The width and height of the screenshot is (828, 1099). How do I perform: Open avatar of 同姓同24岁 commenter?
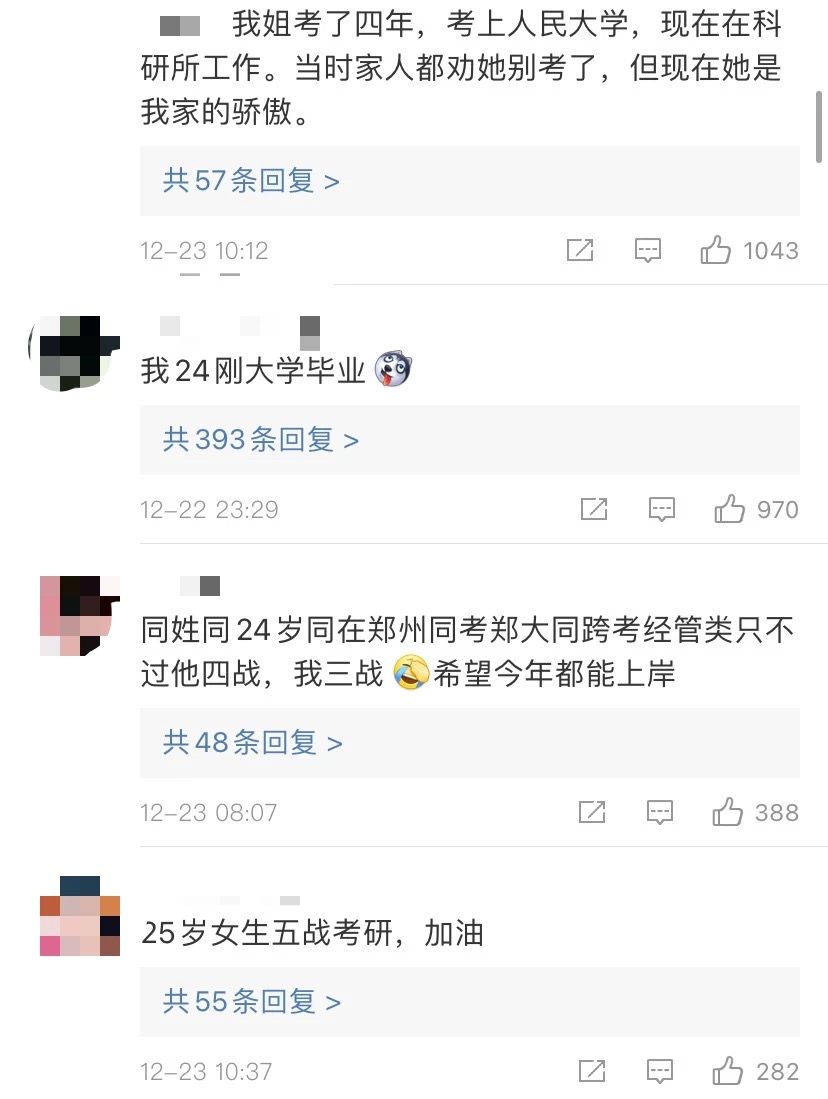pyautogui.click(x=80, y=616)
